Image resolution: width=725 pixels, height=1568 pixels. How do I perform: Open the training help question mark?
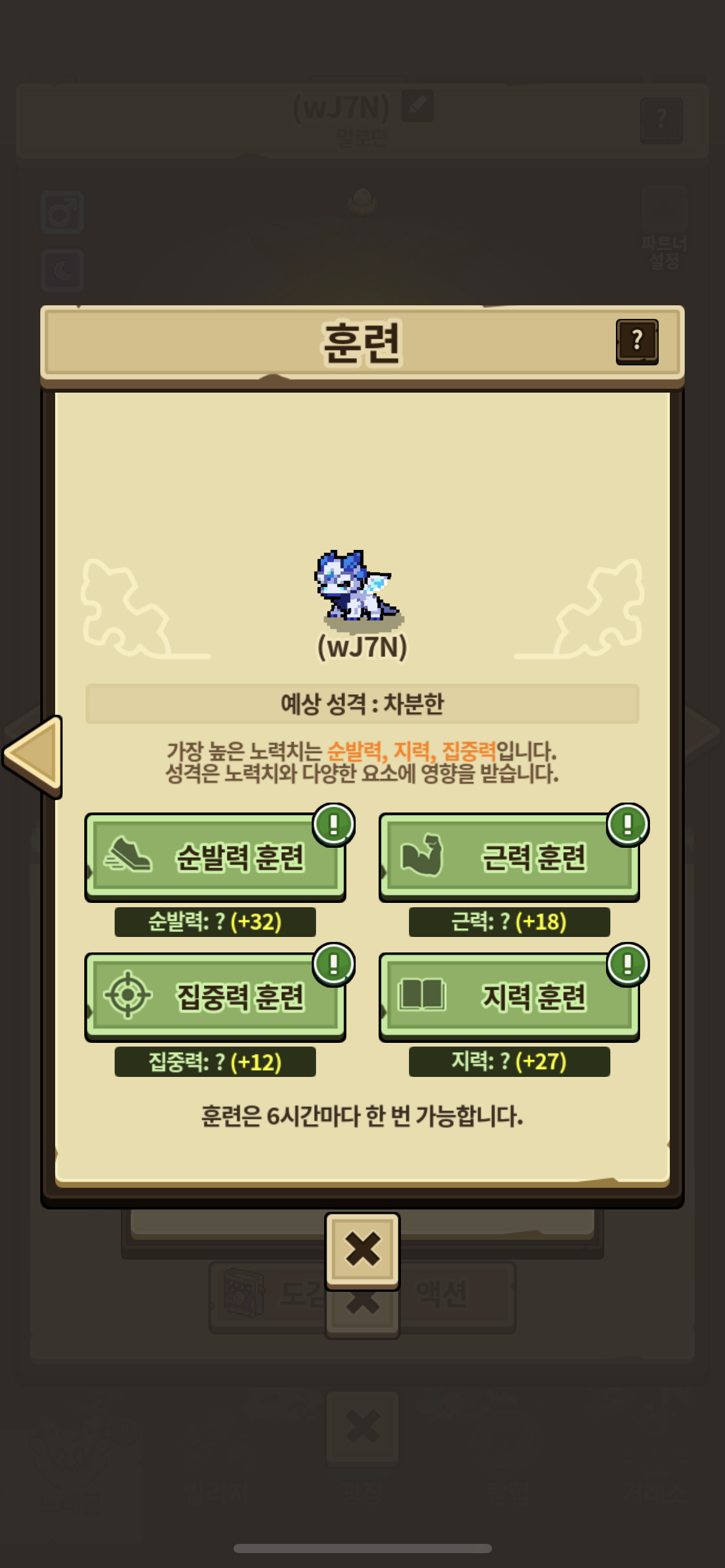[637, 342]
